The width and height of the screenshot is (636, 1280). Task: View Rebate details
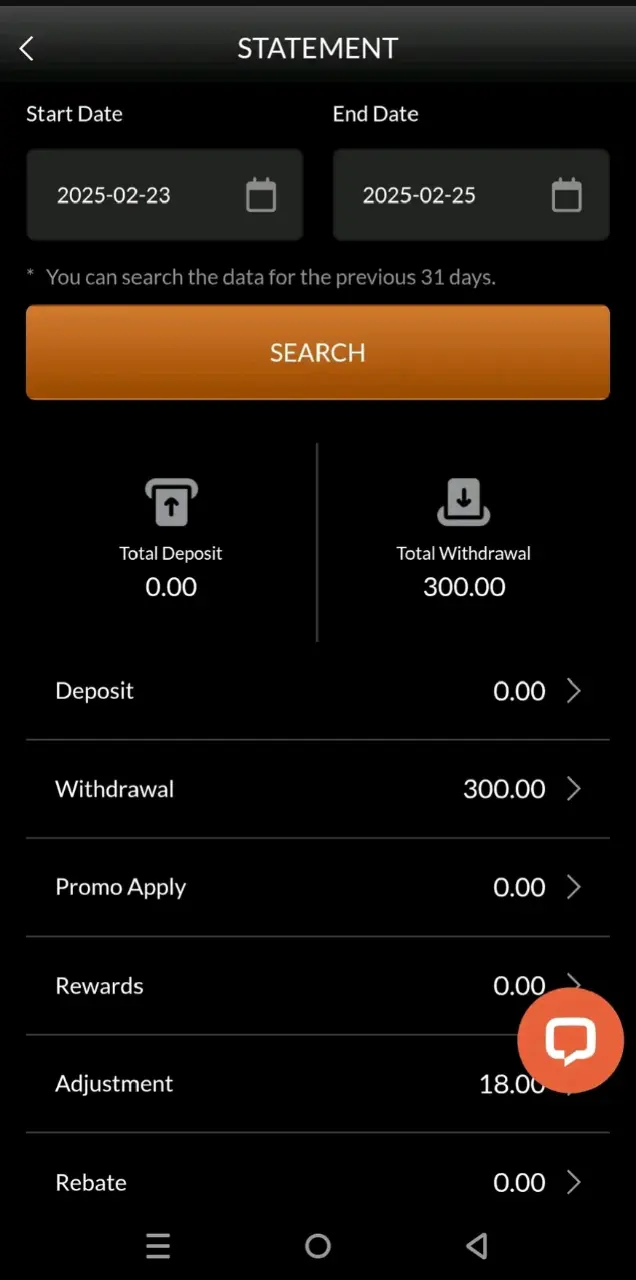[x=318, y=1182]
